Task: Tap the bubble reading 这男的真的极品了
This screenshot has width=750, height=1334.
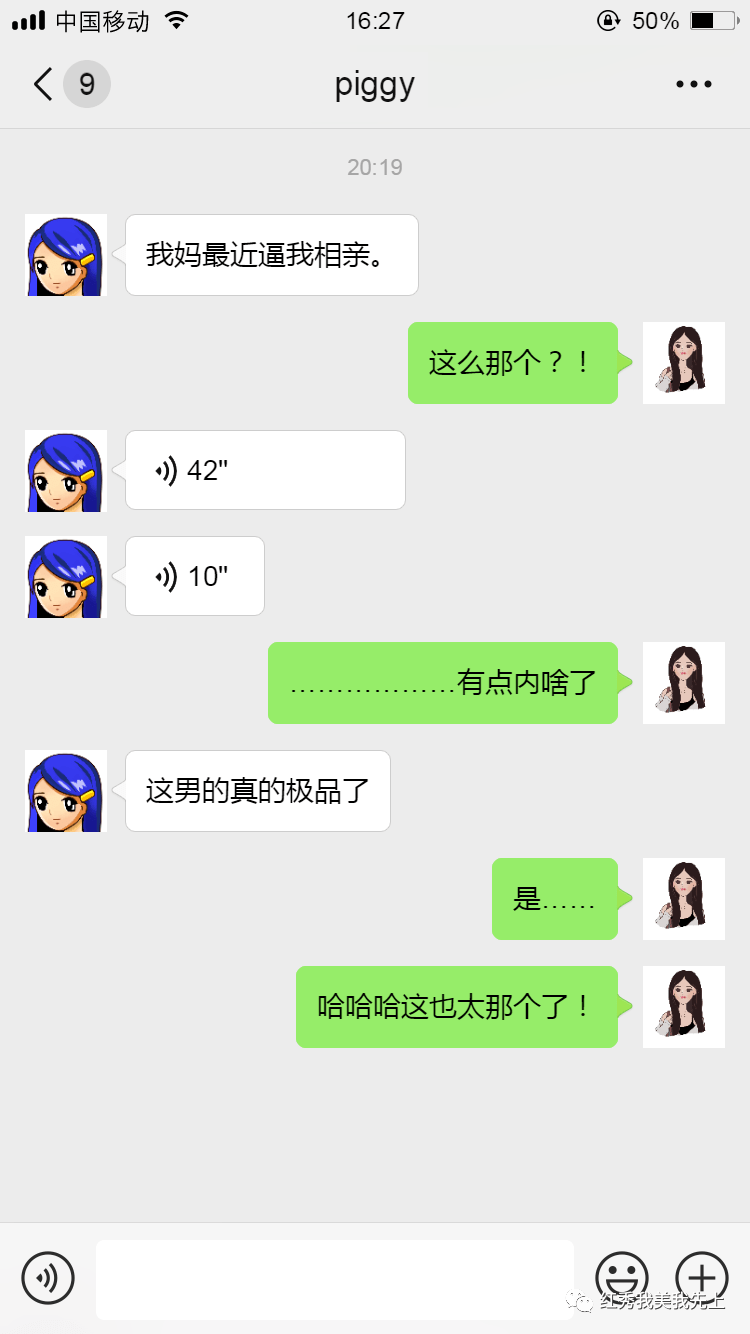Action: (257, 791)
